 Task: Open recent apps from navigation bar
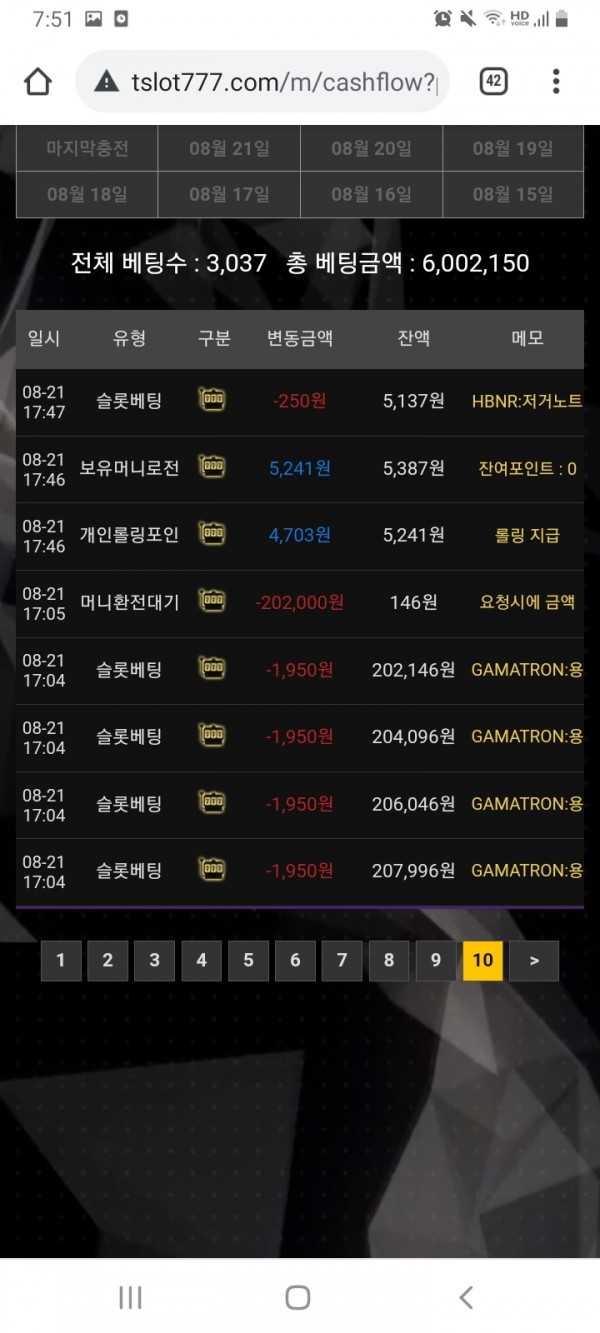click(x=130, y=1297)
